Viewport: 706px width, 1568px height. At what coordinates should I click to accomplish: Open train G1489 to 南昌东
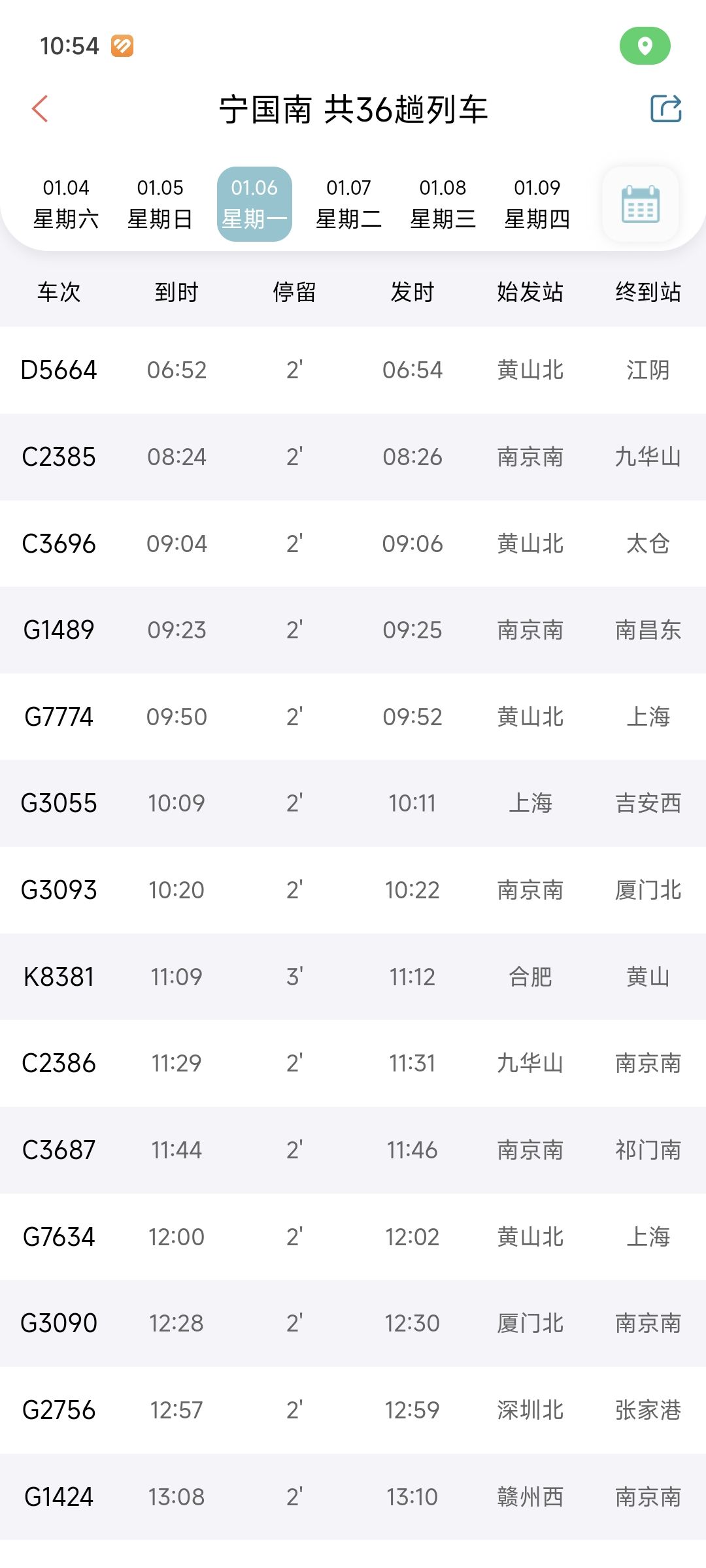pos(353,630)
